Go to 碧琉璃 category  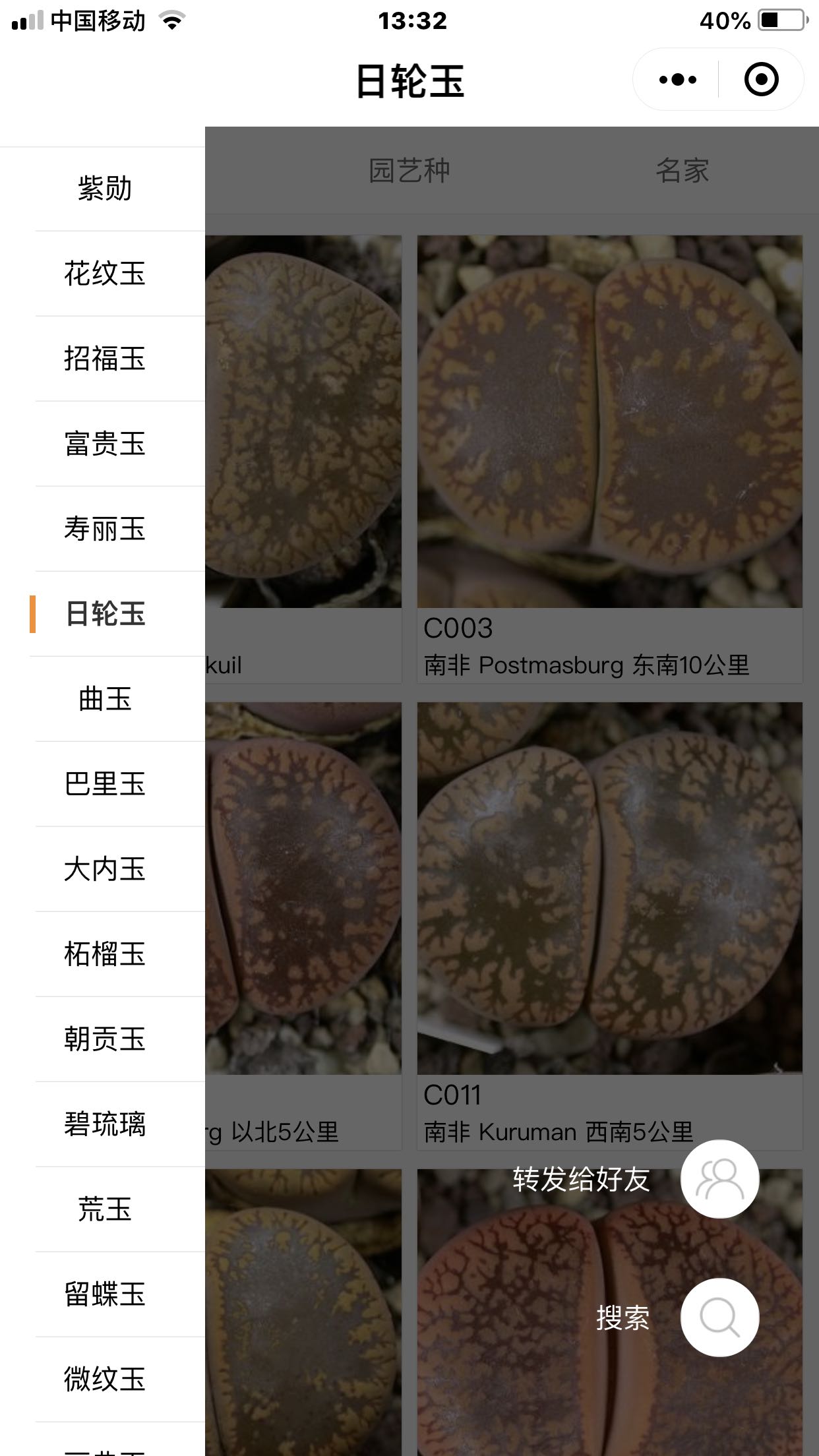[104, 1124]
